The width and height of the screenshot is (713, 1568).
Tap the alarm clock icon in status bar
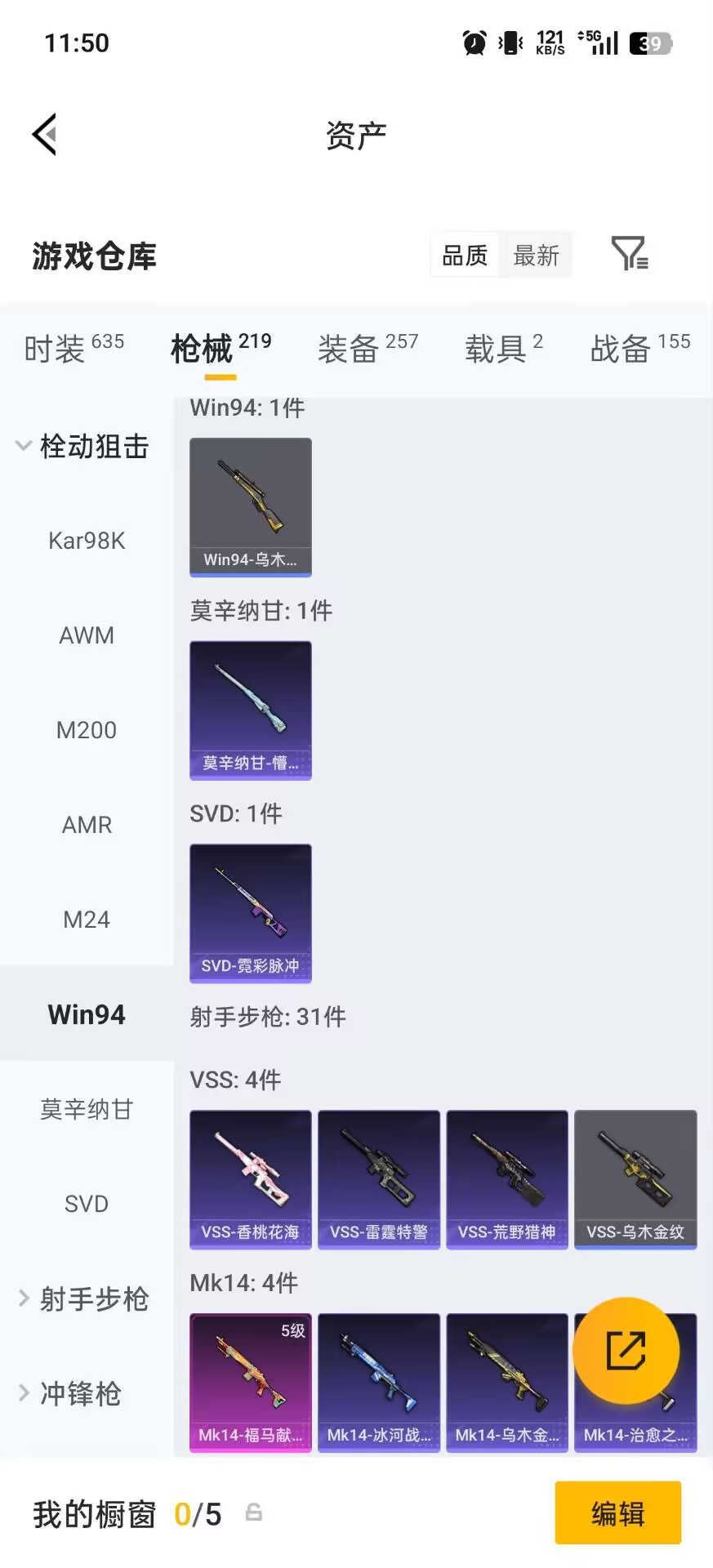tap(472, 42)
